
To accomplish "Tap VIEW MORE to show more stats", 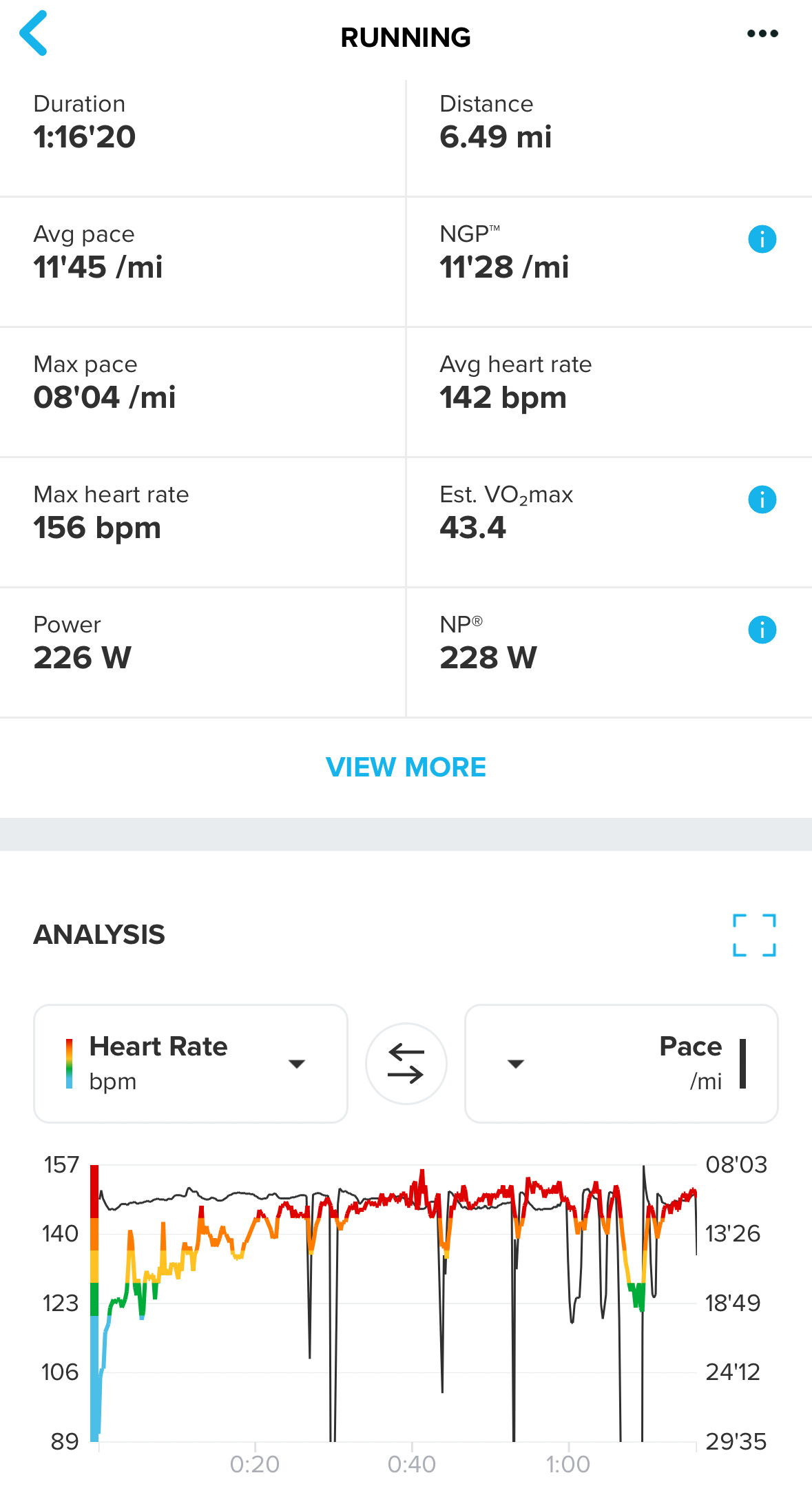I will 406,767.
